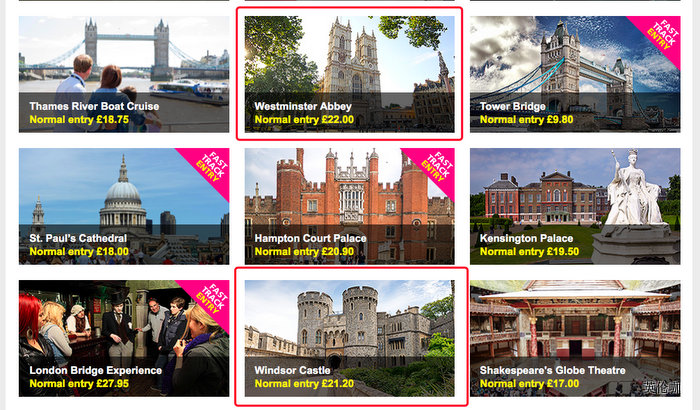
Task: Open the Thames River Boat Cruise tile
Action: coord(123,73)
